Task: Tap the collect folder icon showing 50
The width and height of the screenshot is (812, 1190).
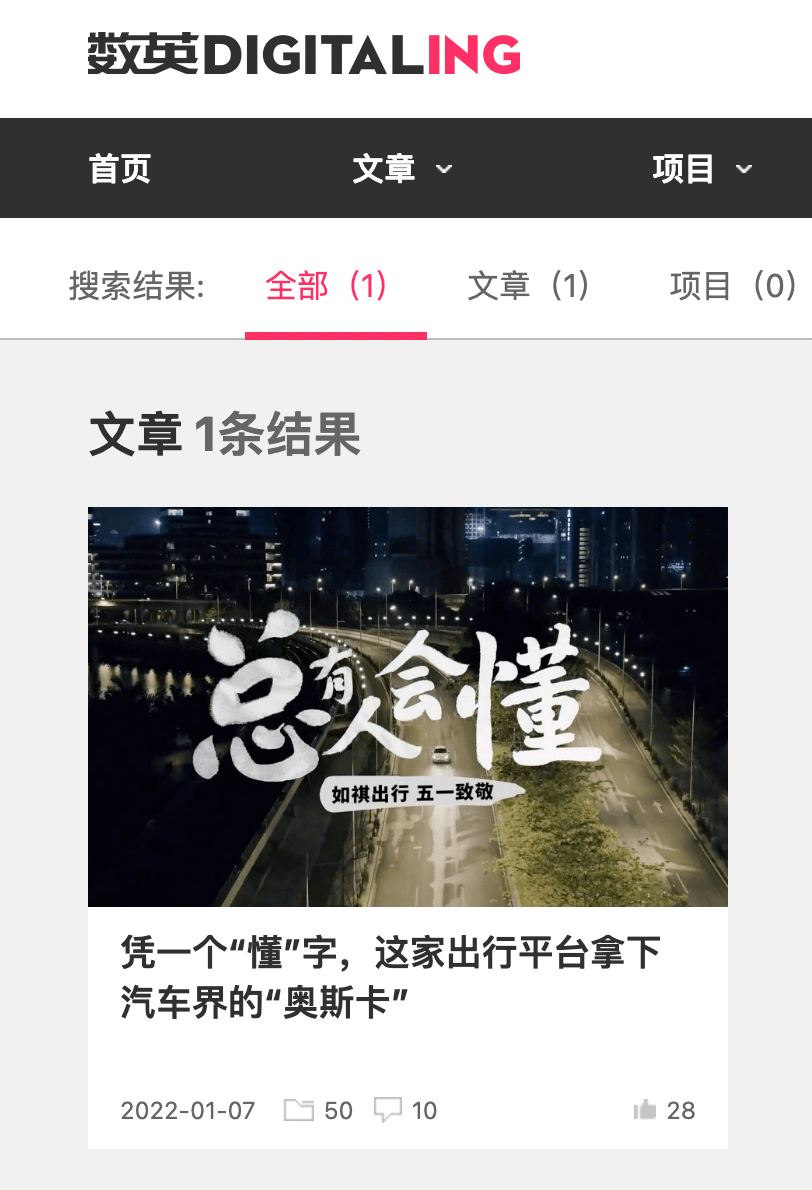Action: pos(299,1110)
